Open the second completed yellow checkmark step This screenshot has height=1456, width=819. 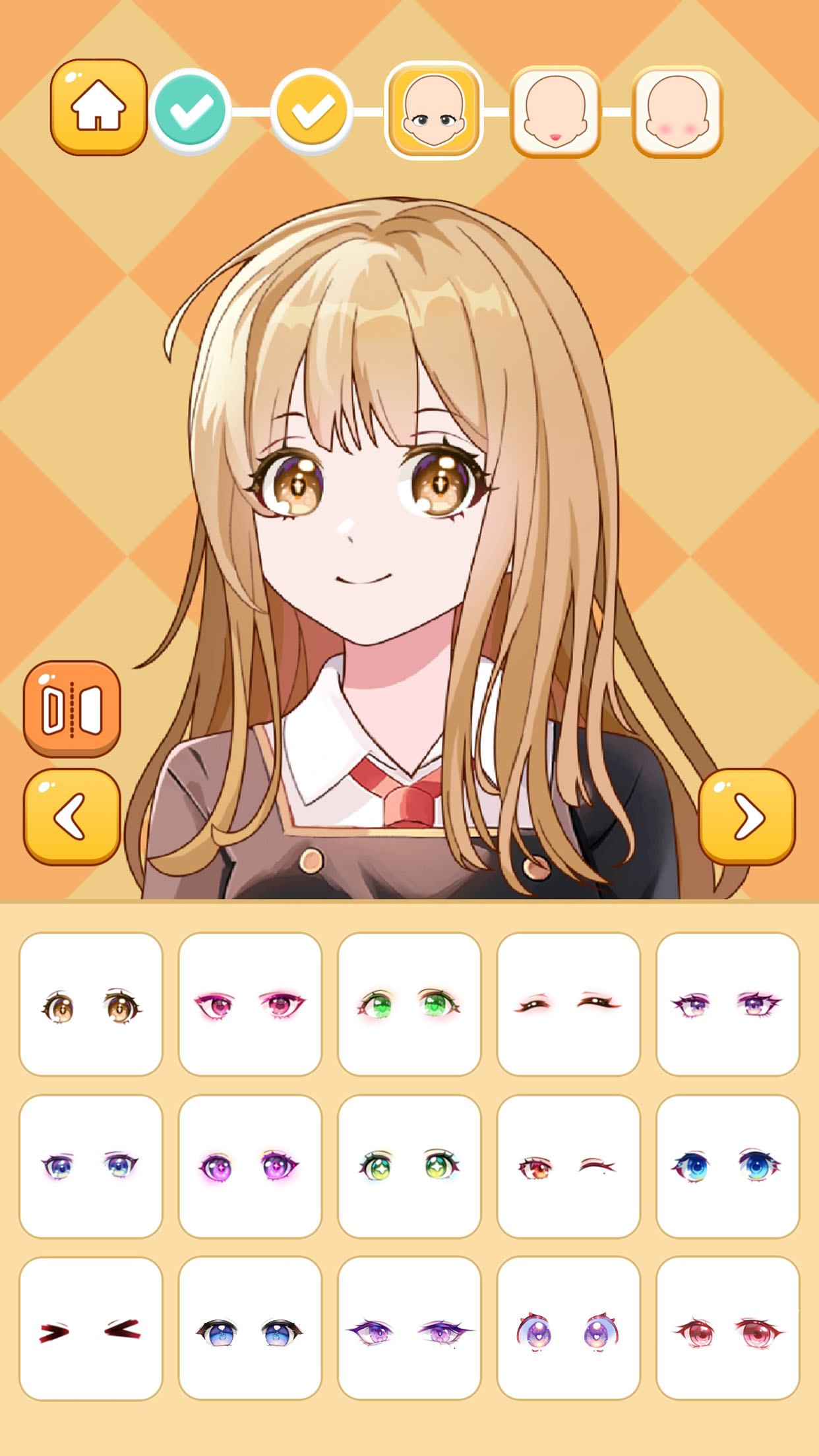click(x=312, y=111)
